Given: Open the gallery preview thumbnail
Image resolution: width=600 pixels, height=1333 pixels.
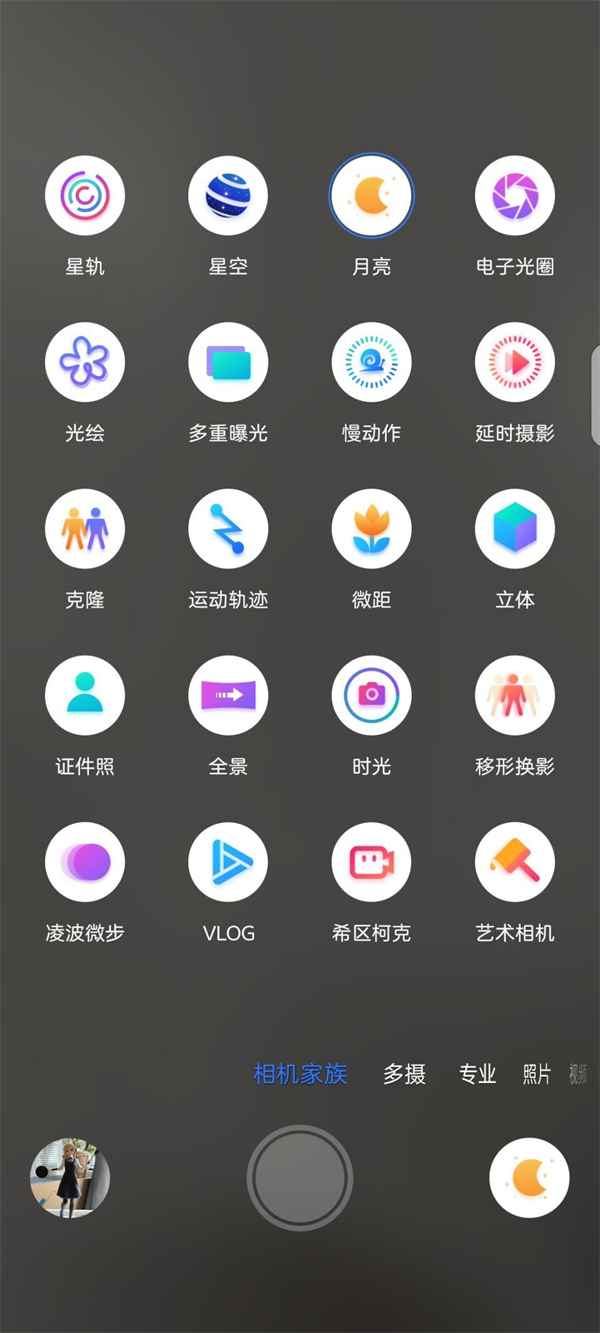Looking at the screenshot, I should (x=70, y=1178).
